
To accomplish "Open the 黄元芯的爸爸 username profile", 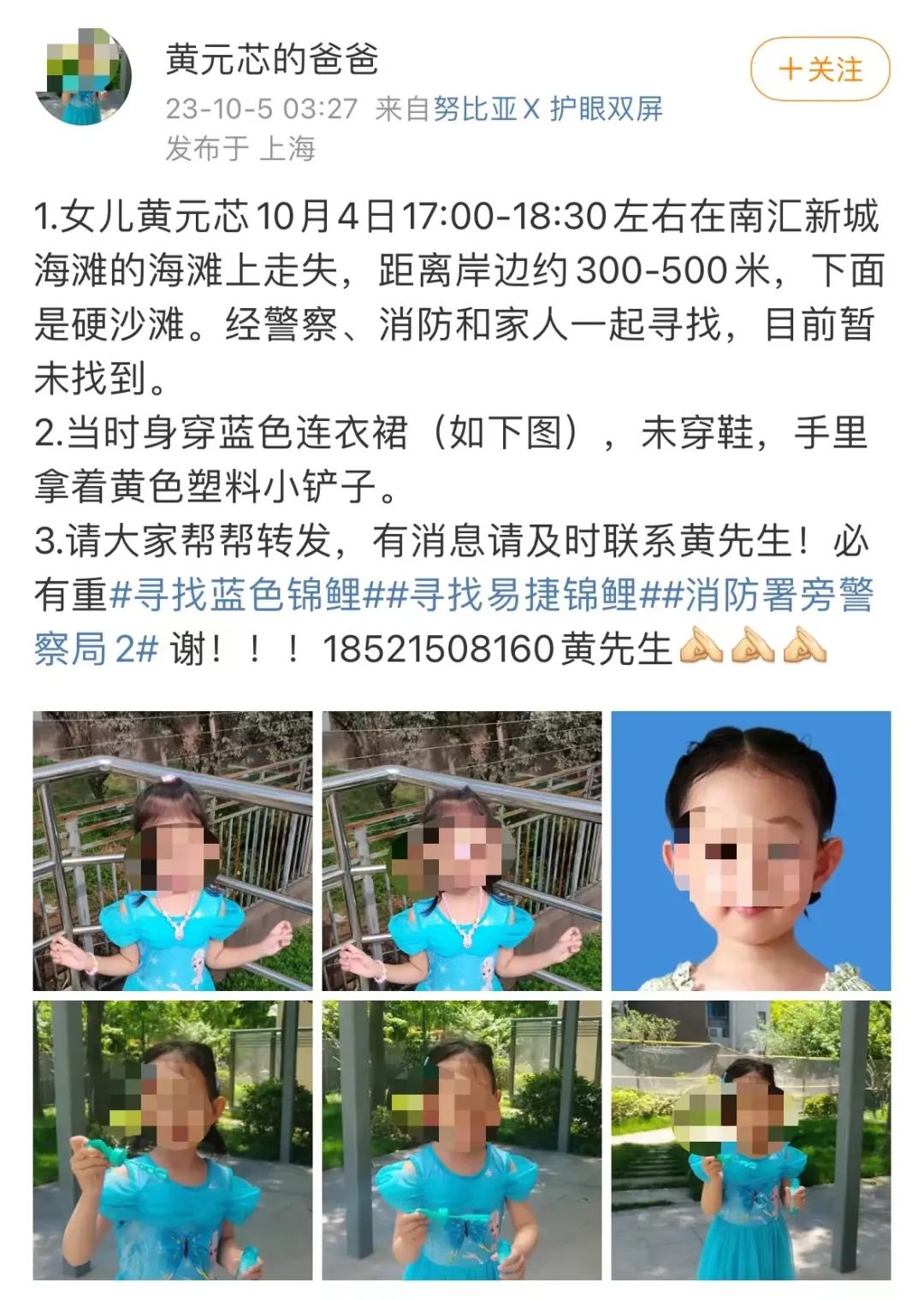I will pyautogui.click(x=271, y=60).
